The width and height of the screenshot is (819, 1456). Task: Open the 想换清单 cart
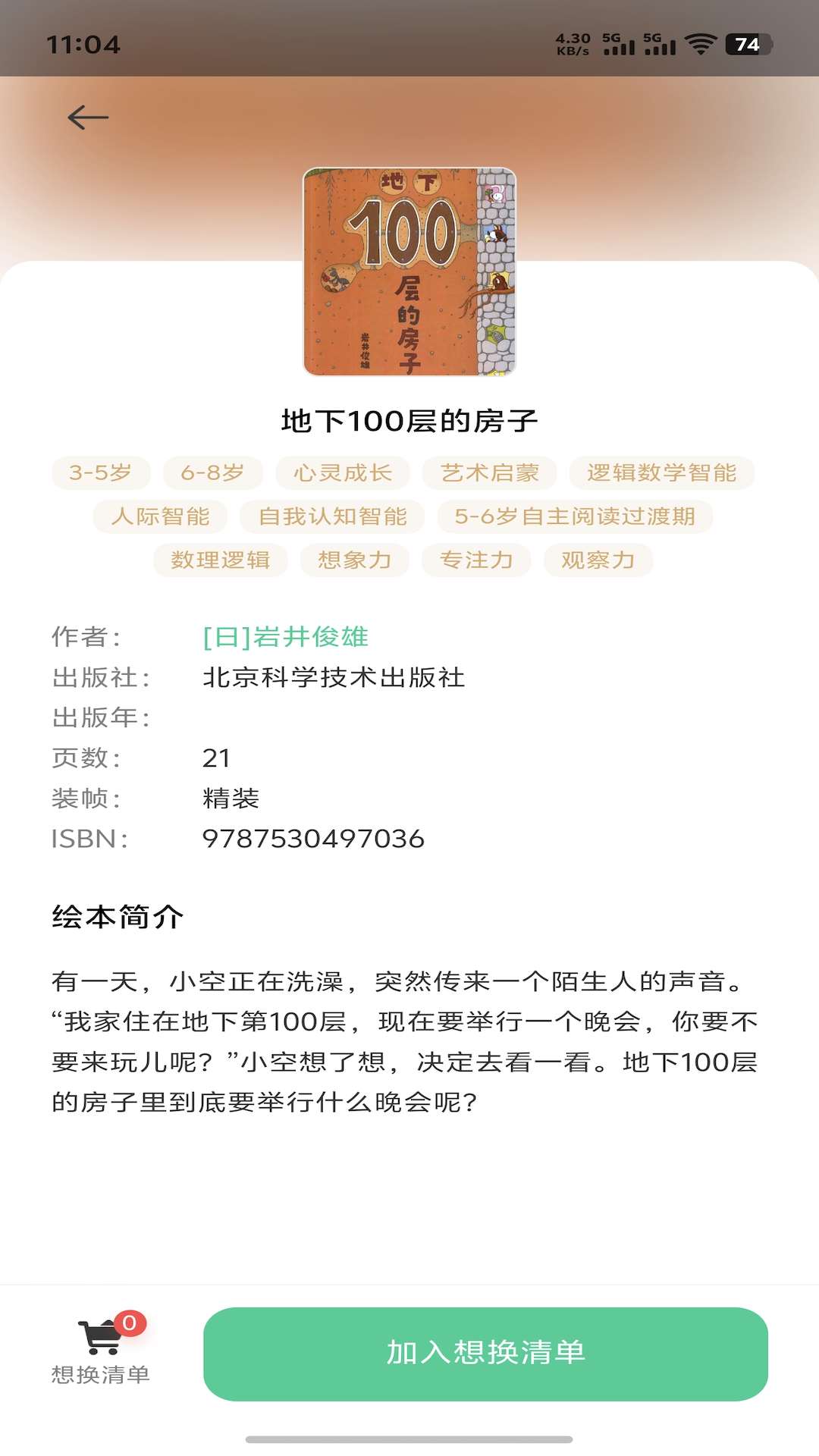tap(101, 1349)
